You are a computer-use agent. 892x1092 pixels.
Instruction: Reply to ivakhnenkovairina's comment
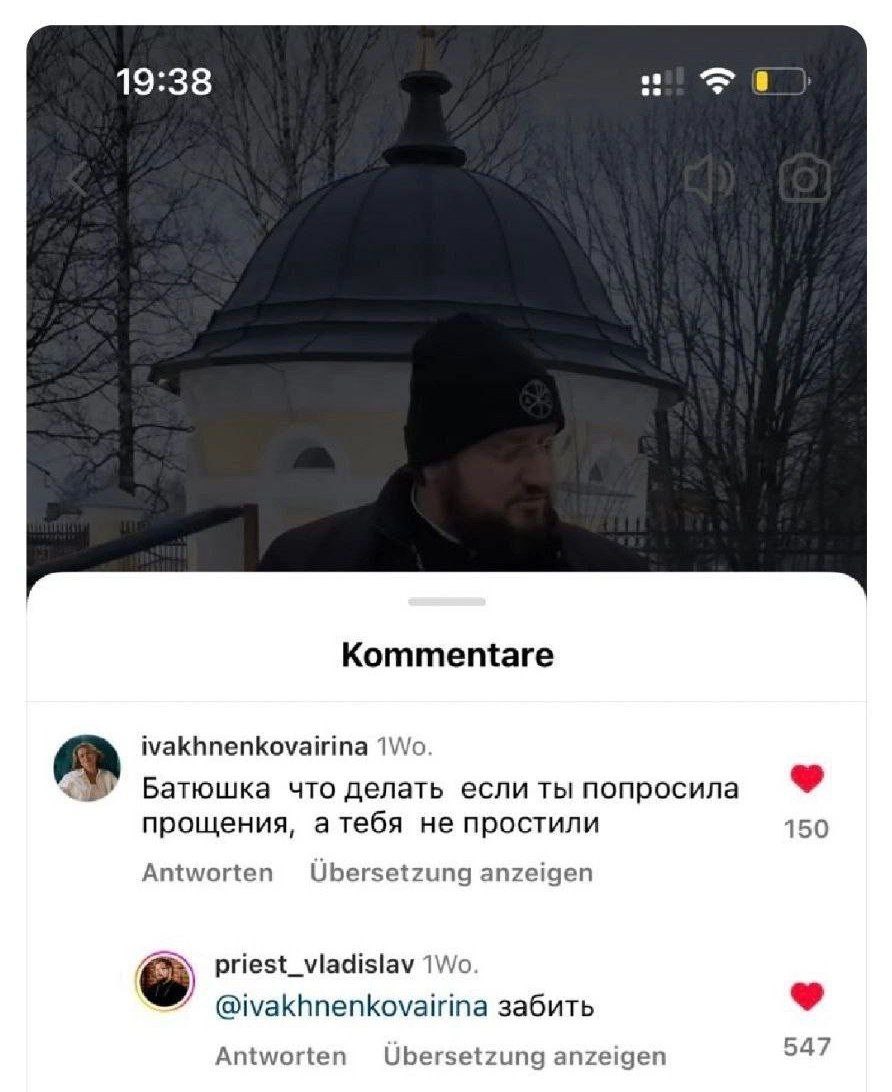point(207,872)
